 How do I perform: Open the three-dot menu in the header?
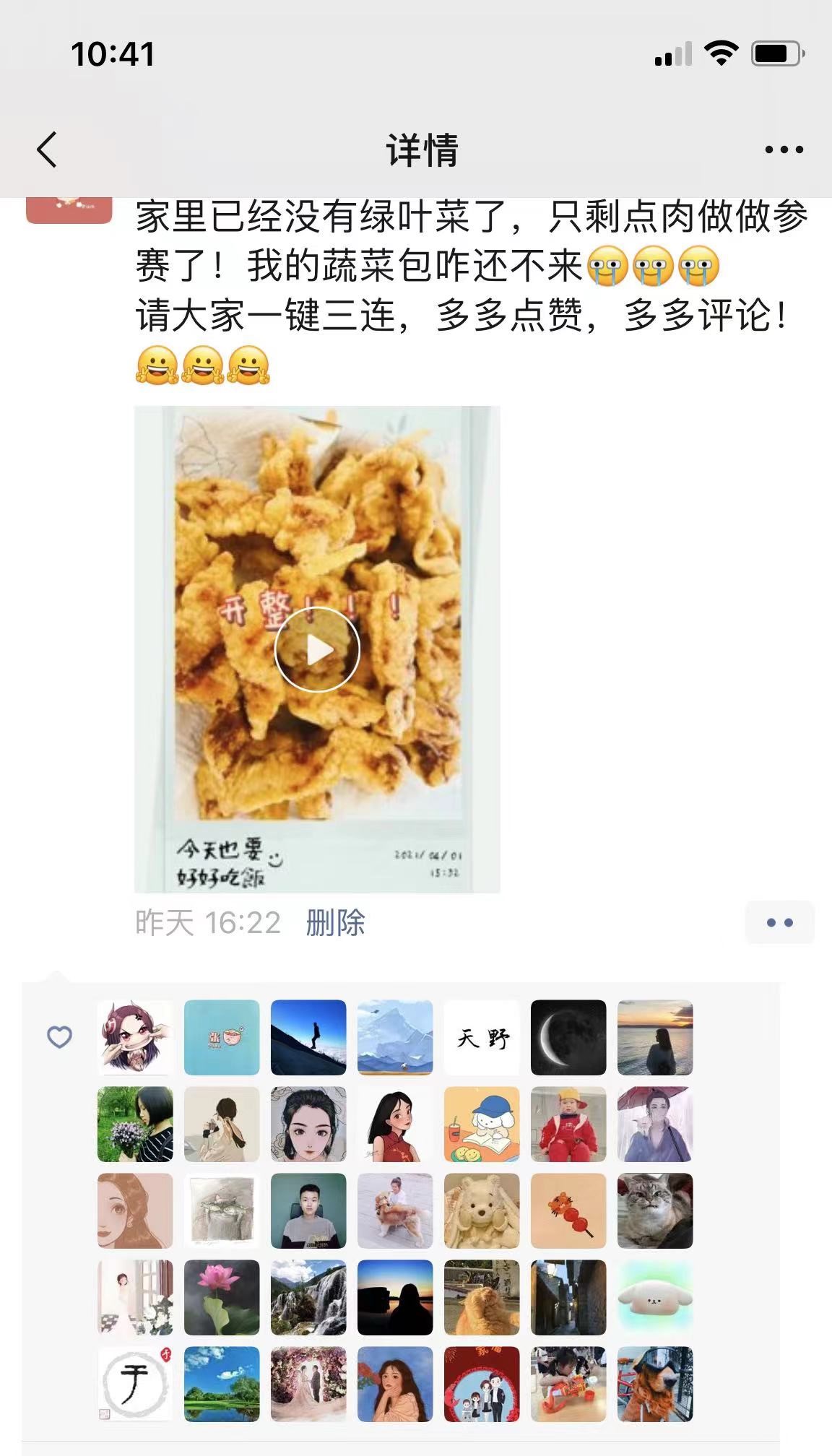[784, 150]
